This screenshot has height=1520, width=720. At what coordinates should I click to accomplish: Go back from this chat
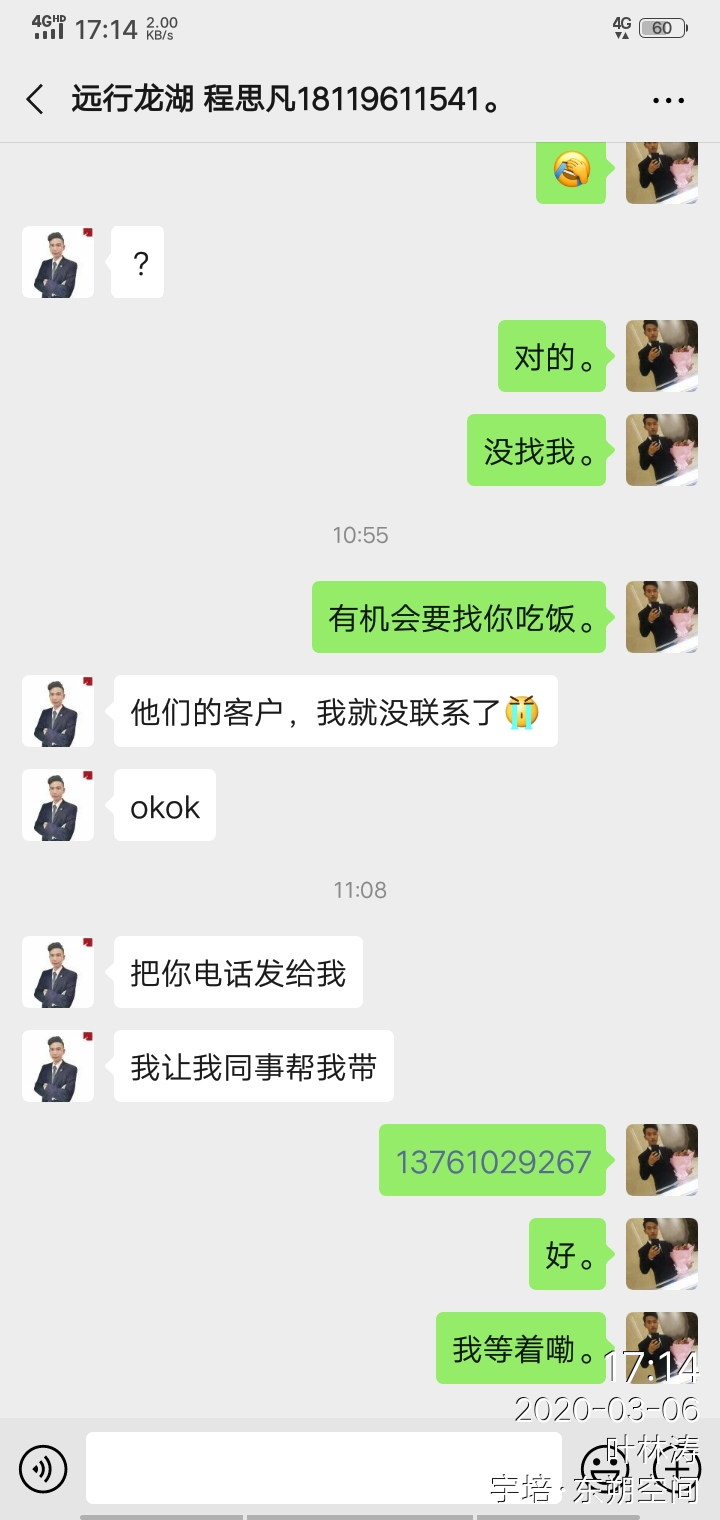[35, 100]
